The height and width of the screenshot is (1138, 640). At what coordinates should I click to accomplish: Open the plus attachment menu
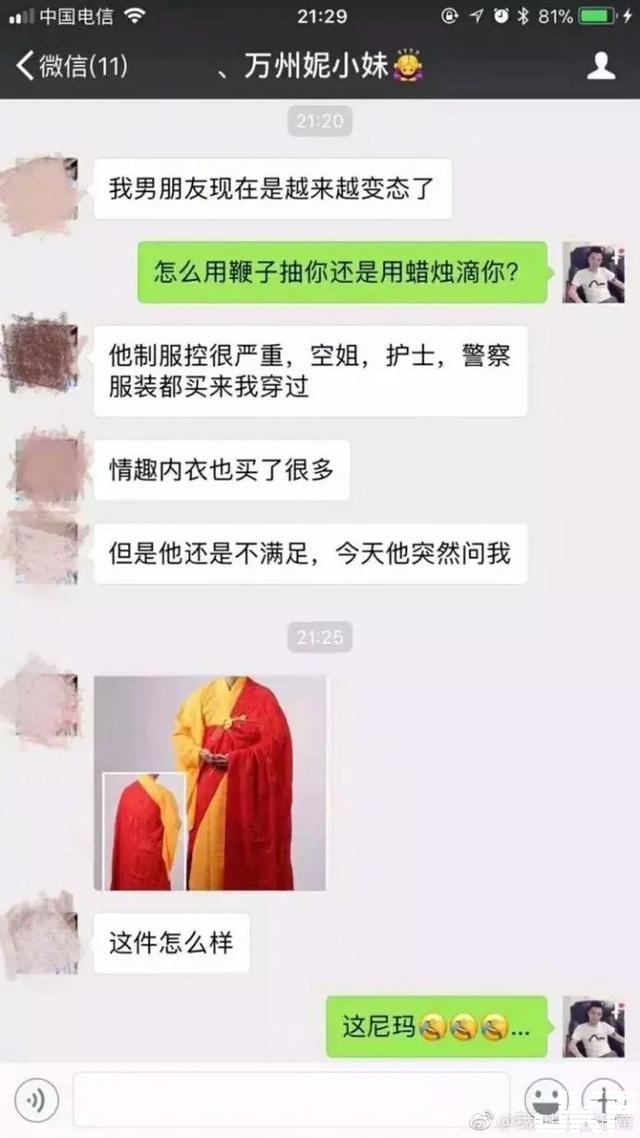604,1100
